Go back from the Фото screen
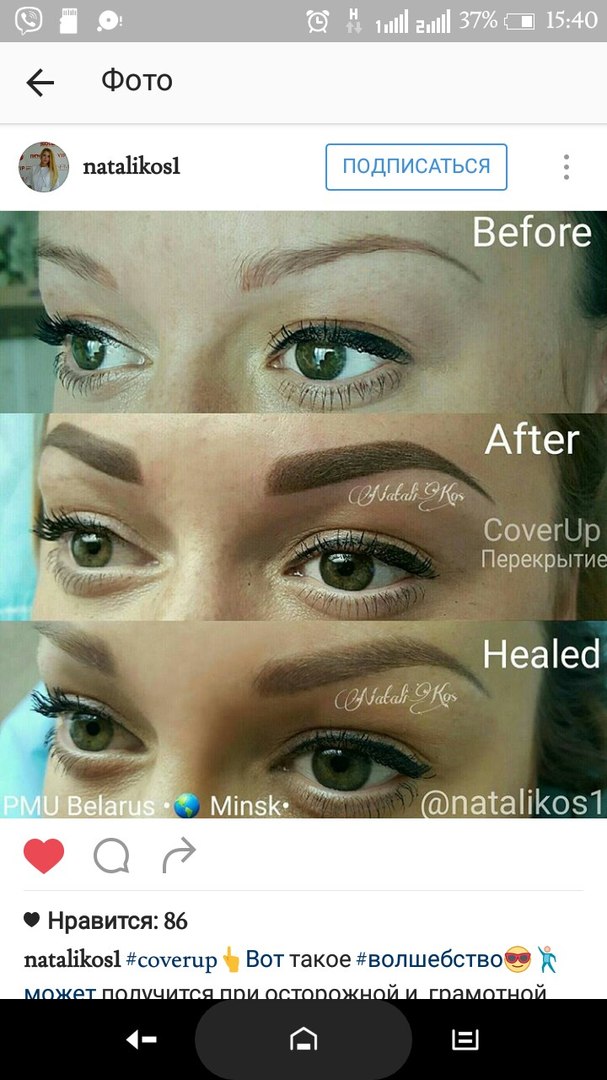Viewport: 607px width, 1080px height. pyautogui.click(x=40, y=82)
